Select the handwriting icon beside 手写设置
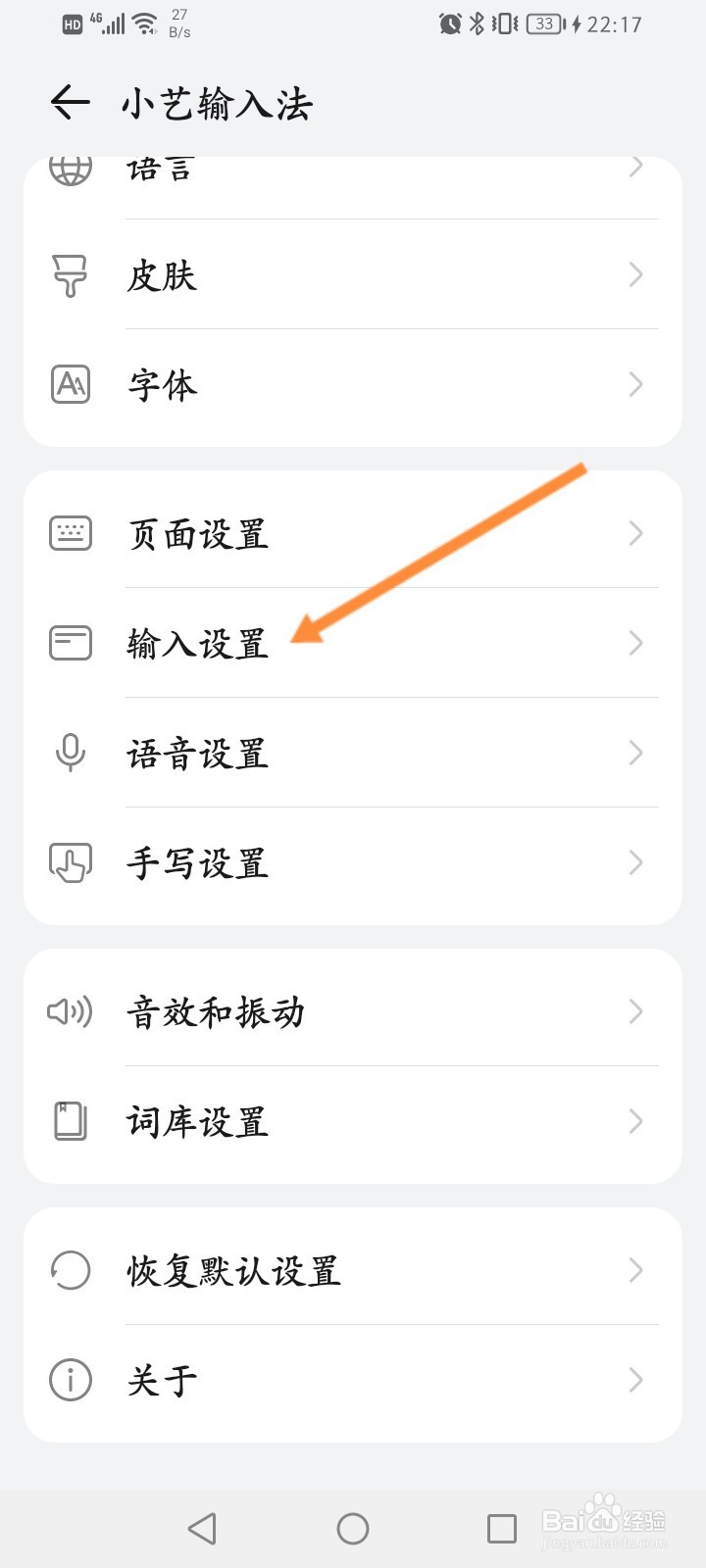Screen dimensions: 706x1568 click(x=69, y=862)
